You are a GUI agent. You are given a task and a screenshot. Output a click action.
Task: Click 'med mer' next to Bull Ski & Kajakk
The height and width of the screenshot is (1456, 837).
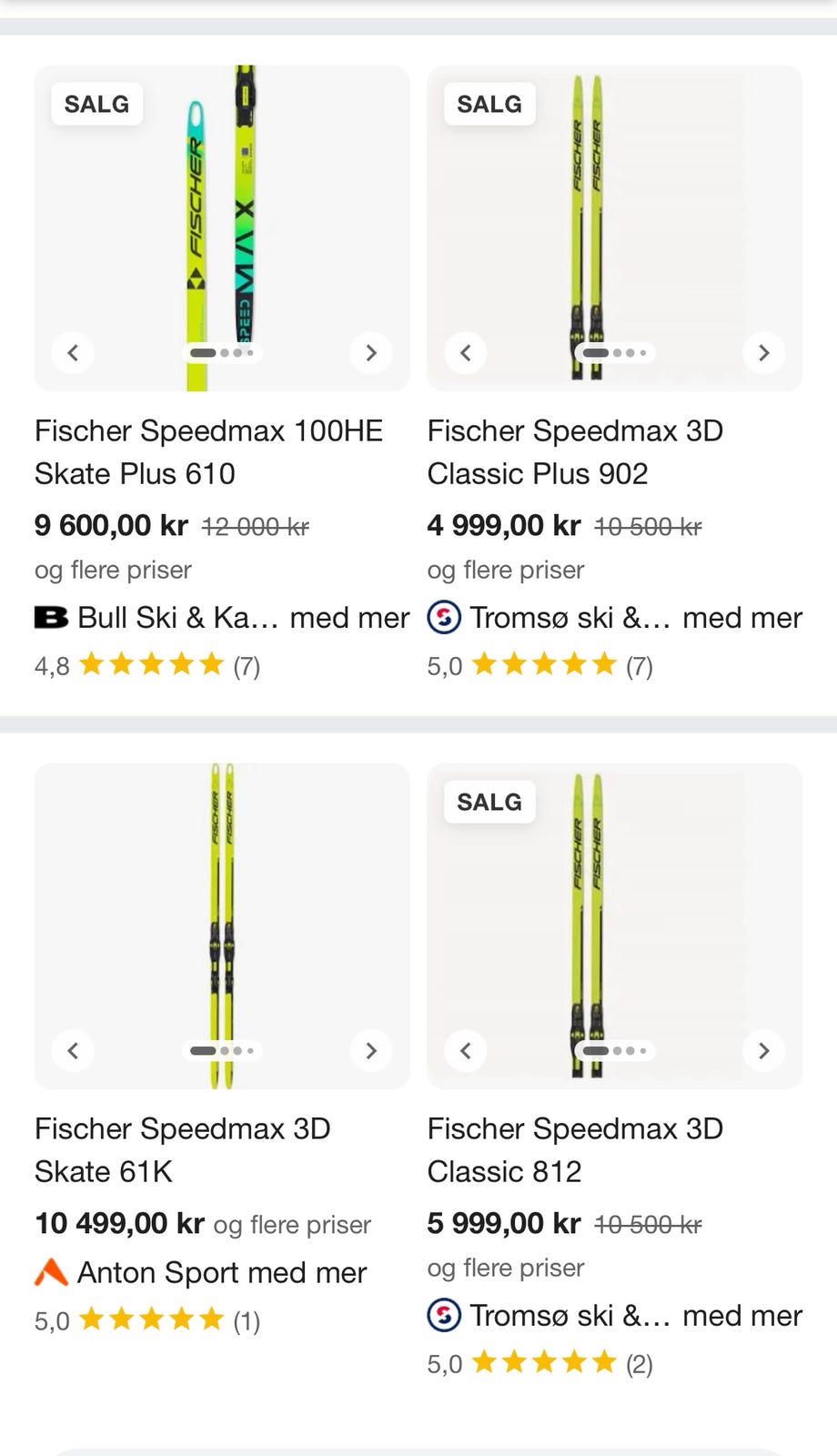point(350,617)
